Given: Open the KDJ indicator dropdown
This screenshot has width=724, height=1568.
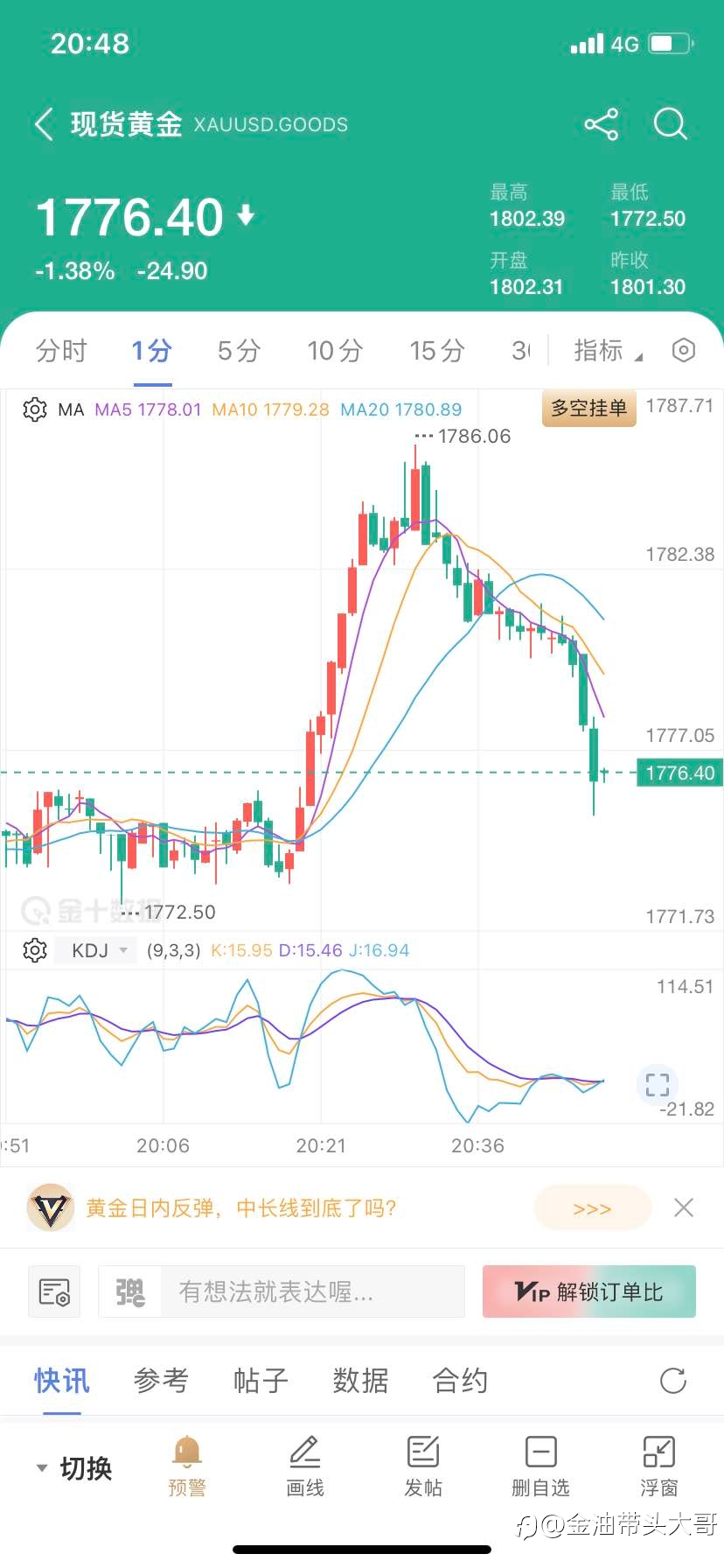Looking at the screenshot, I should click(x=97, y=950).
